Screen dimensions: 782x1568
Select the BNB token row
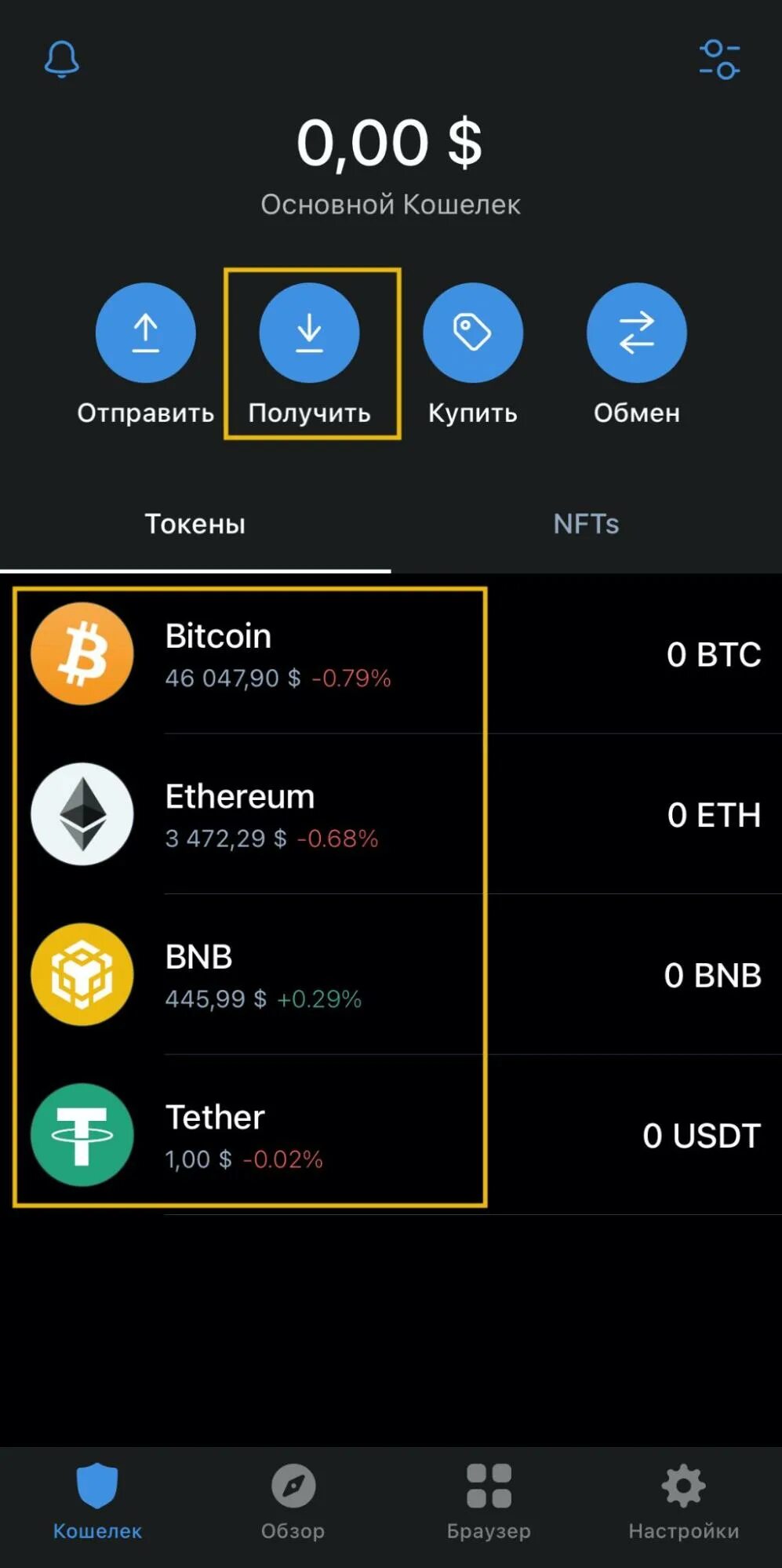pos(391,974)
